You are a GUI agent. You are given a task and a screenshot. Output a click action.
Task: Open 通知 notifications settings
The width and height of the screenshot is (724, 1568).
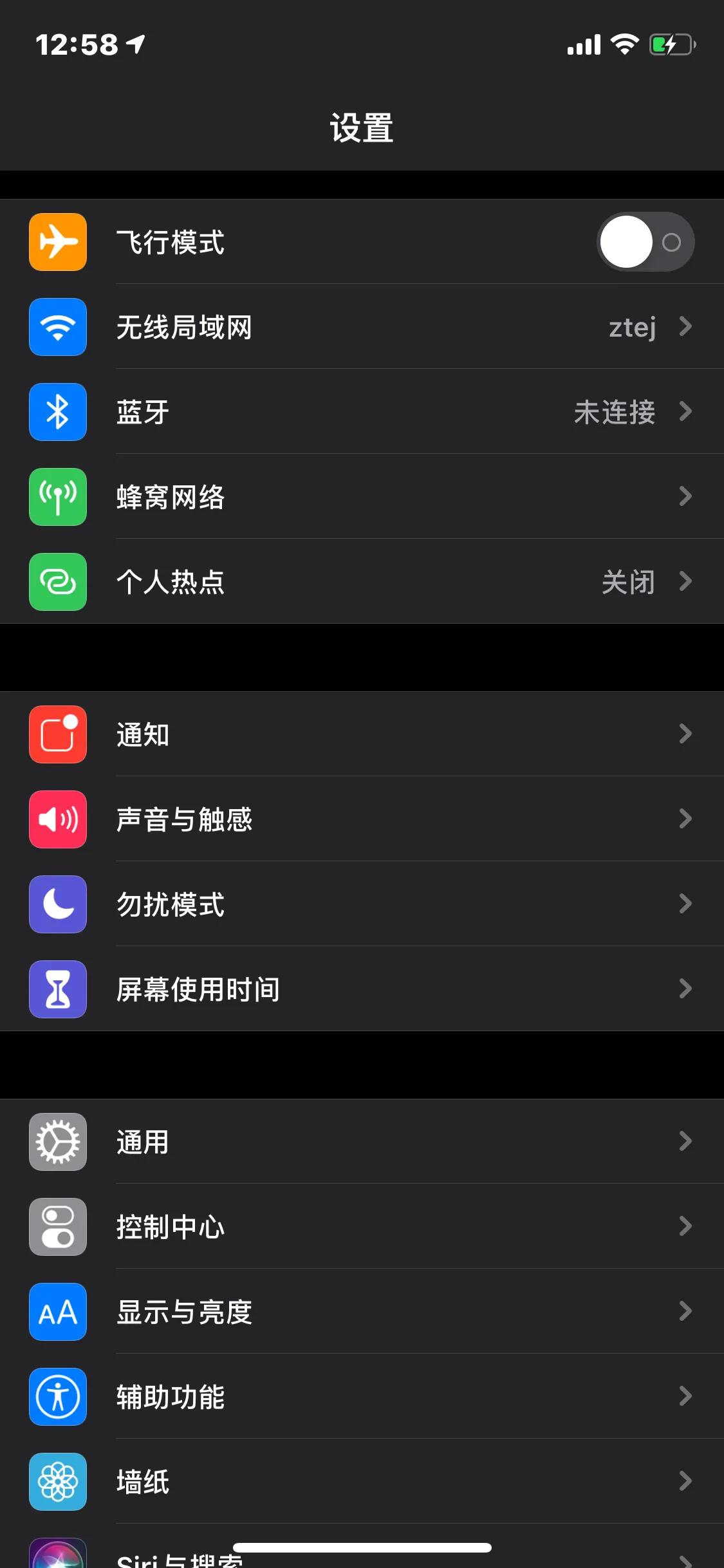point(362,734)
